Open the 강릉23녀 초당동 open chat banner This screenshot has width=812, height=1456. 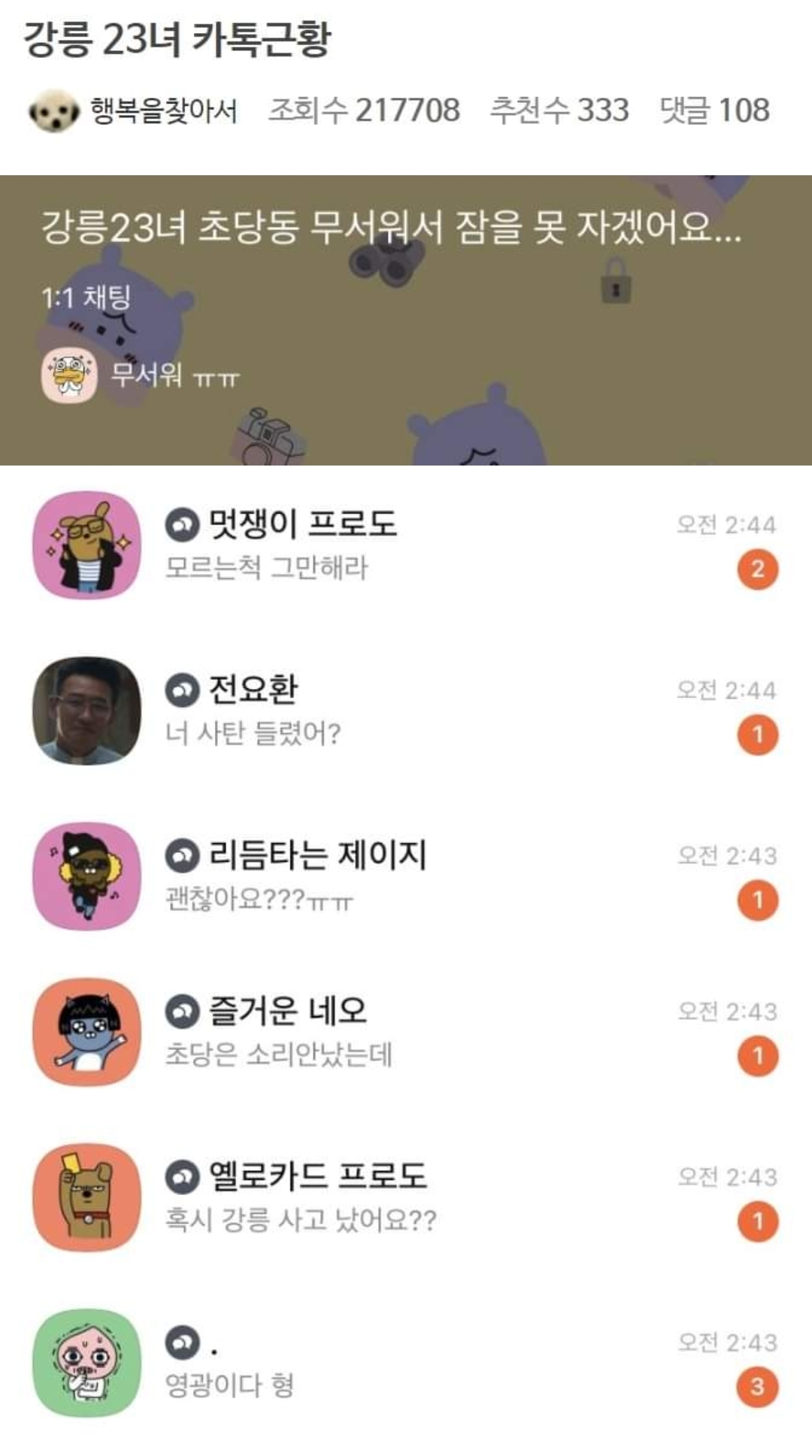pos(406,320)
